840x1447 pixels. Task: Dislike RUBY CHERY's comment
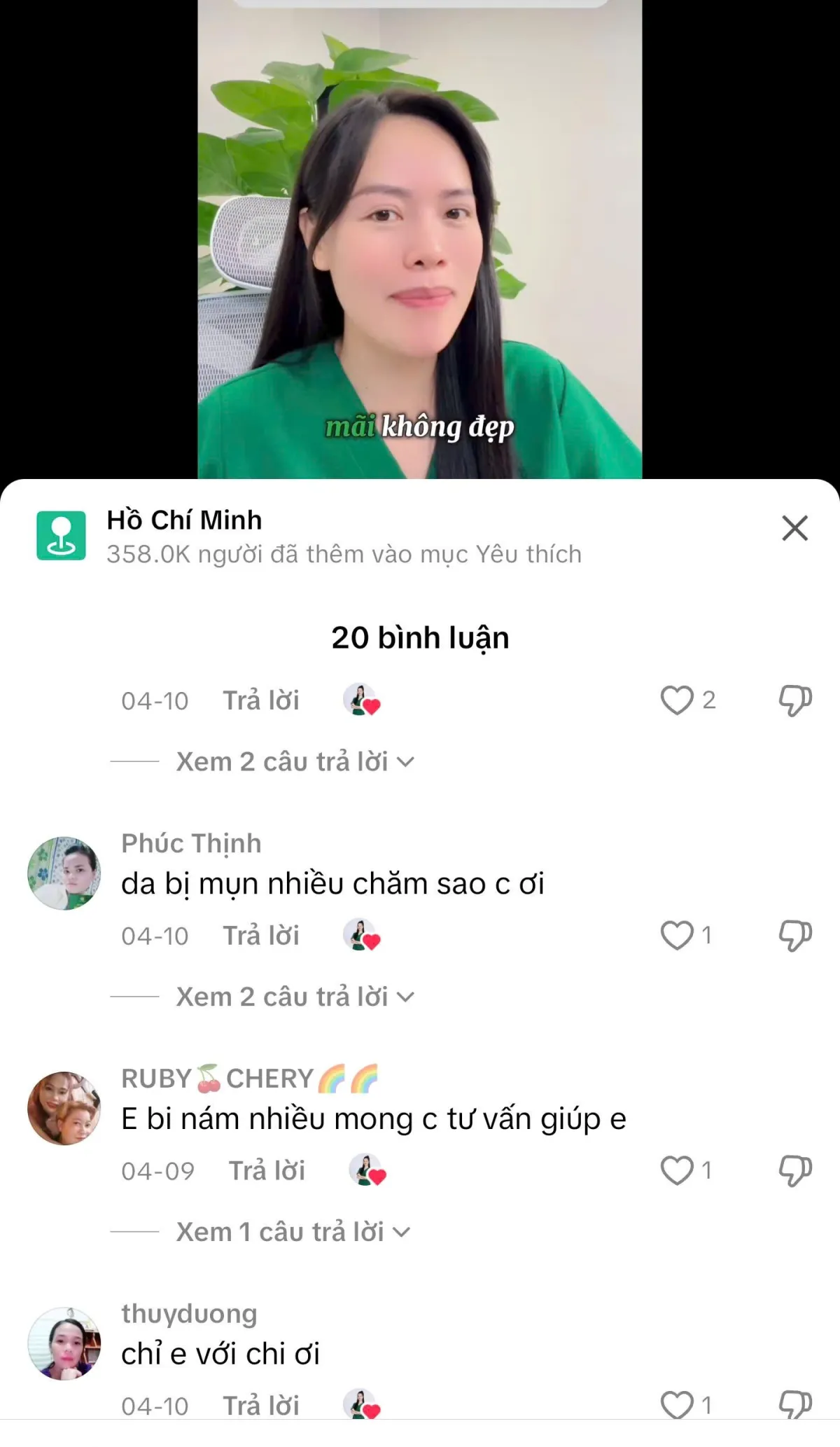(x=795, y=1170)
